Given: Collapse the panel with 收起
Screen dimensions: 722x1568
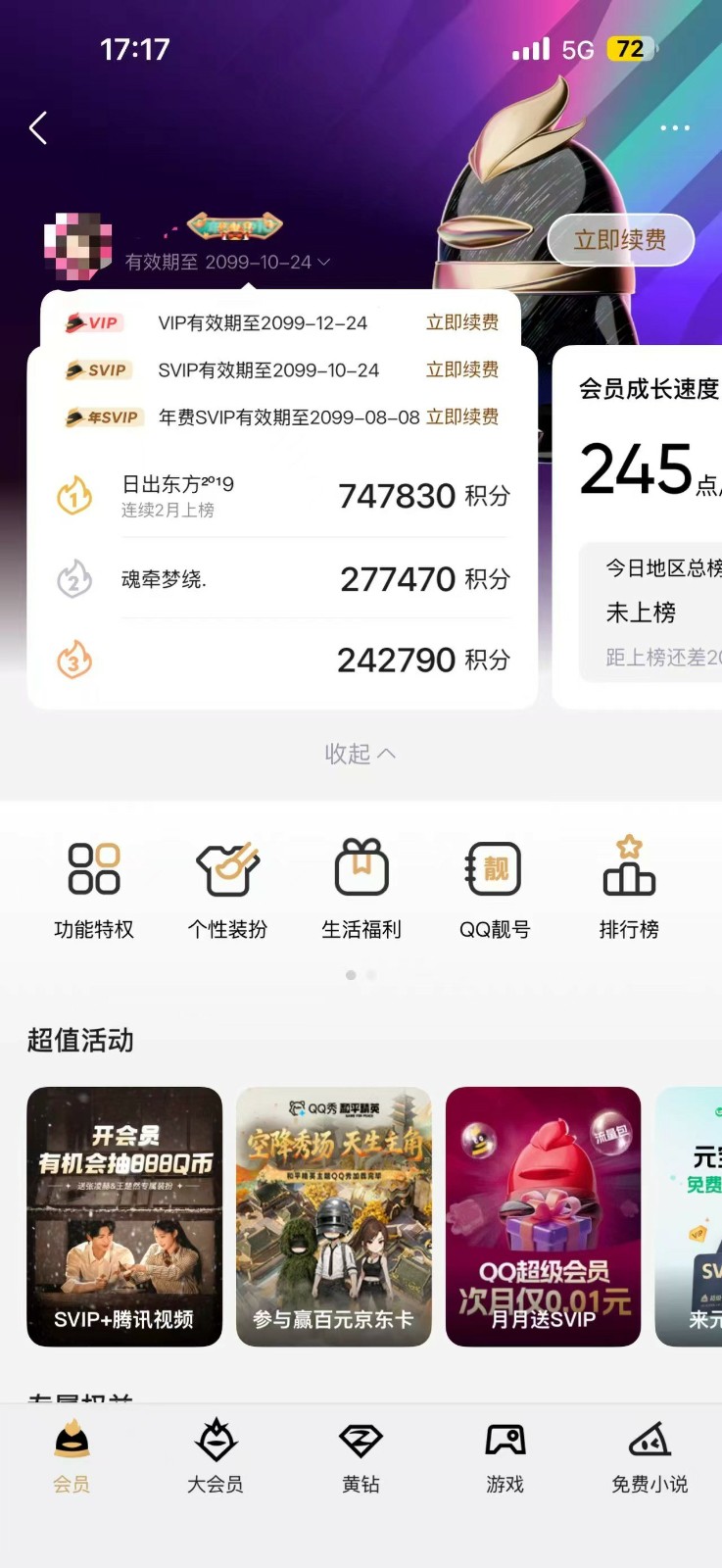Looking at the screenshot, I should [361, 753].
